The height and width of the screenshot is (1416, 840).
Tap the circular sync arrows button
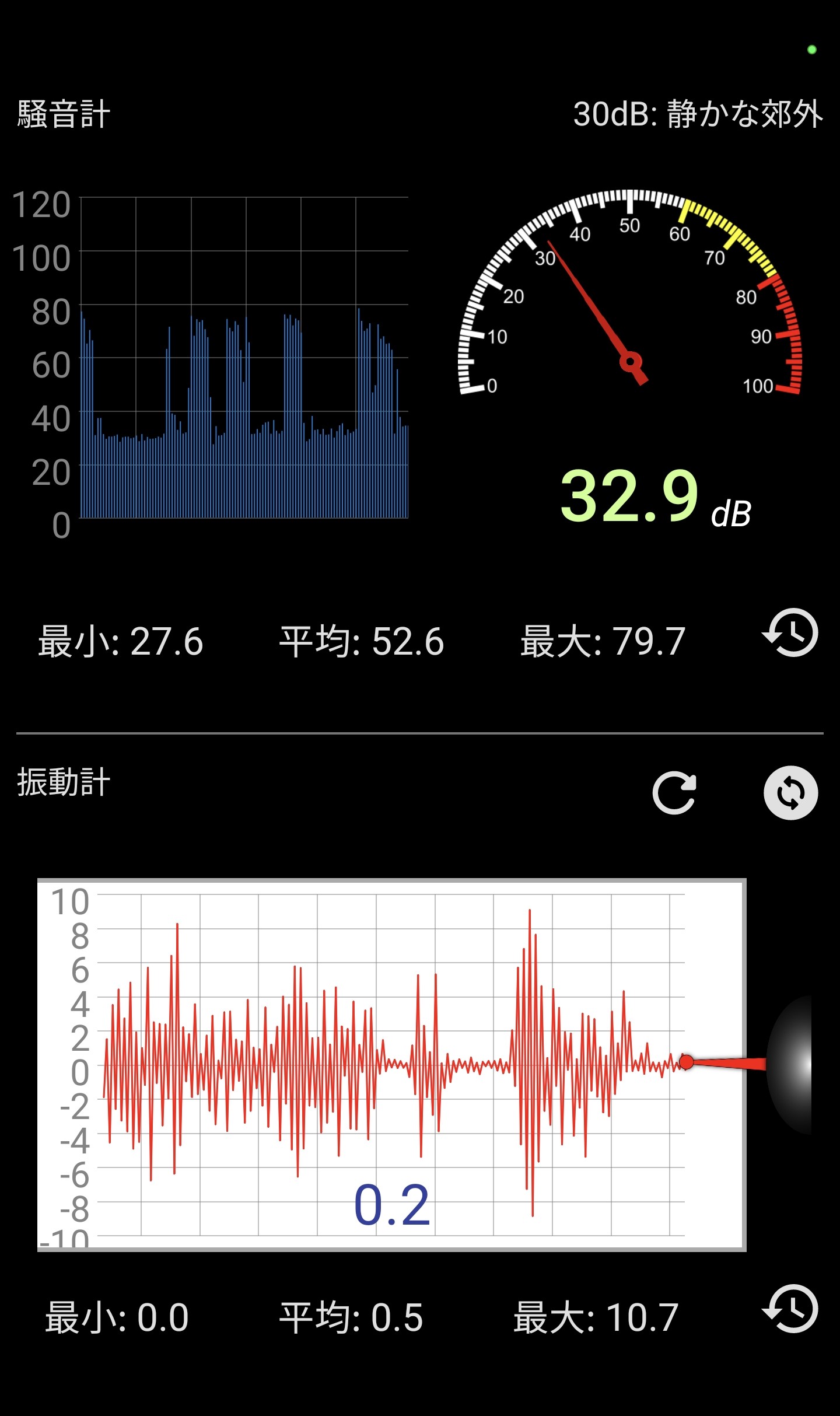coord(790,792)
